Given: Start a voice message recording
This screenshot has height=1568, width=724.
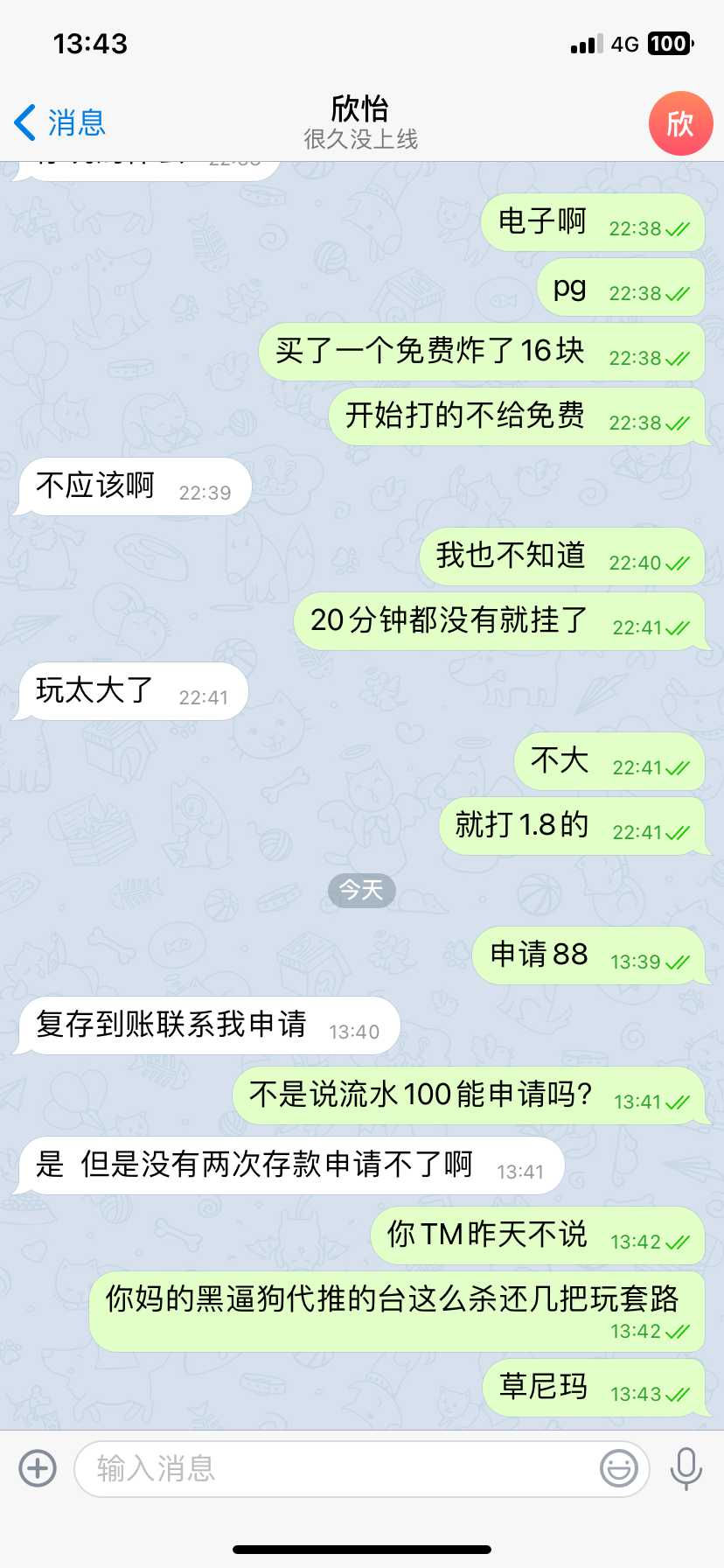Looking at the screenshot, I should tap(686, 1468).
